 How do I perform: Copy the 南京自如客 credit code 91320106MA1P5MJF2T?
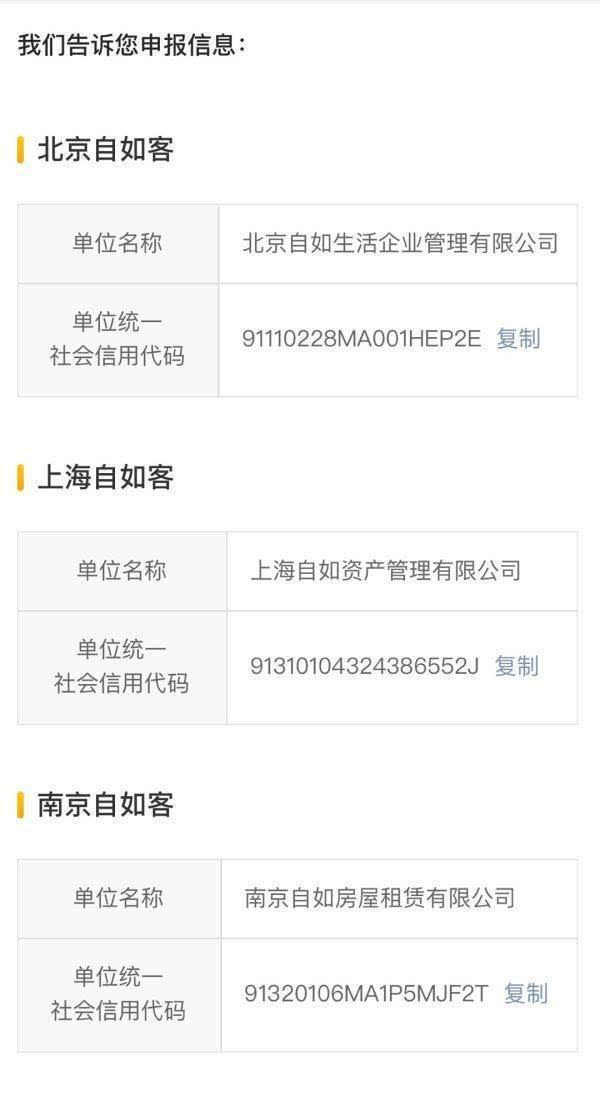(x=526, y=993)
